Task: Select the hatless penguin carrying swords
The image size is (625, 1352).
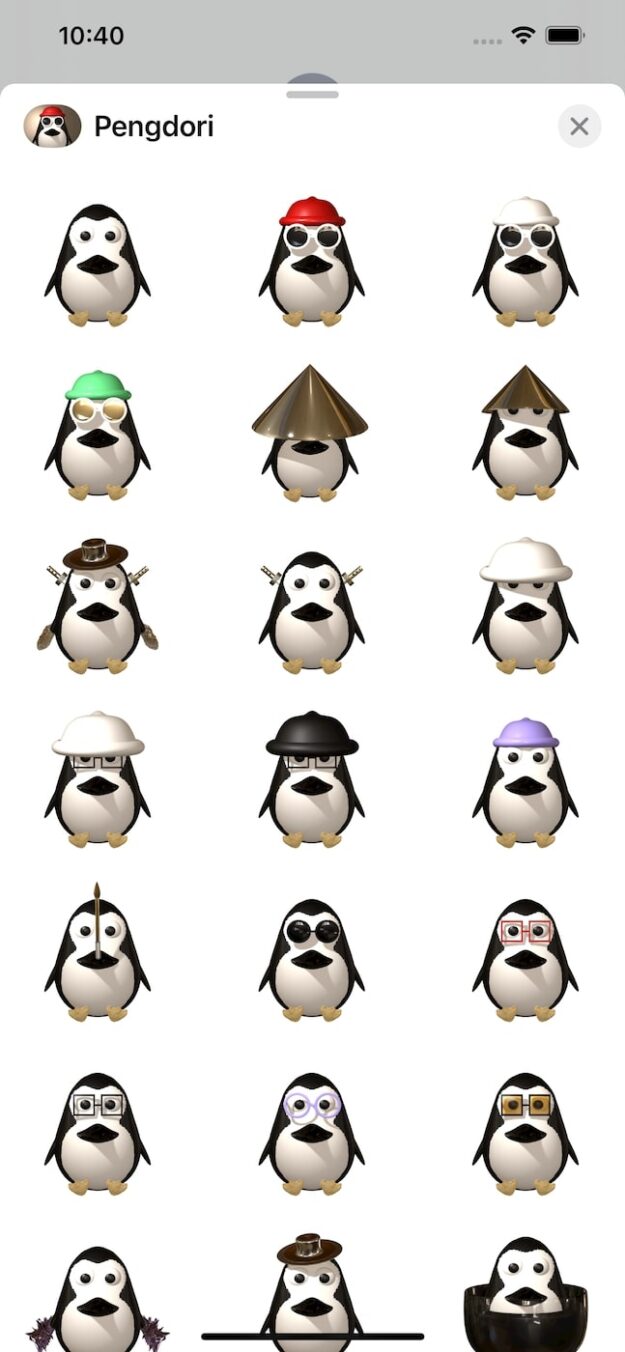Action: pyautogui.click(x=312, y=610)
